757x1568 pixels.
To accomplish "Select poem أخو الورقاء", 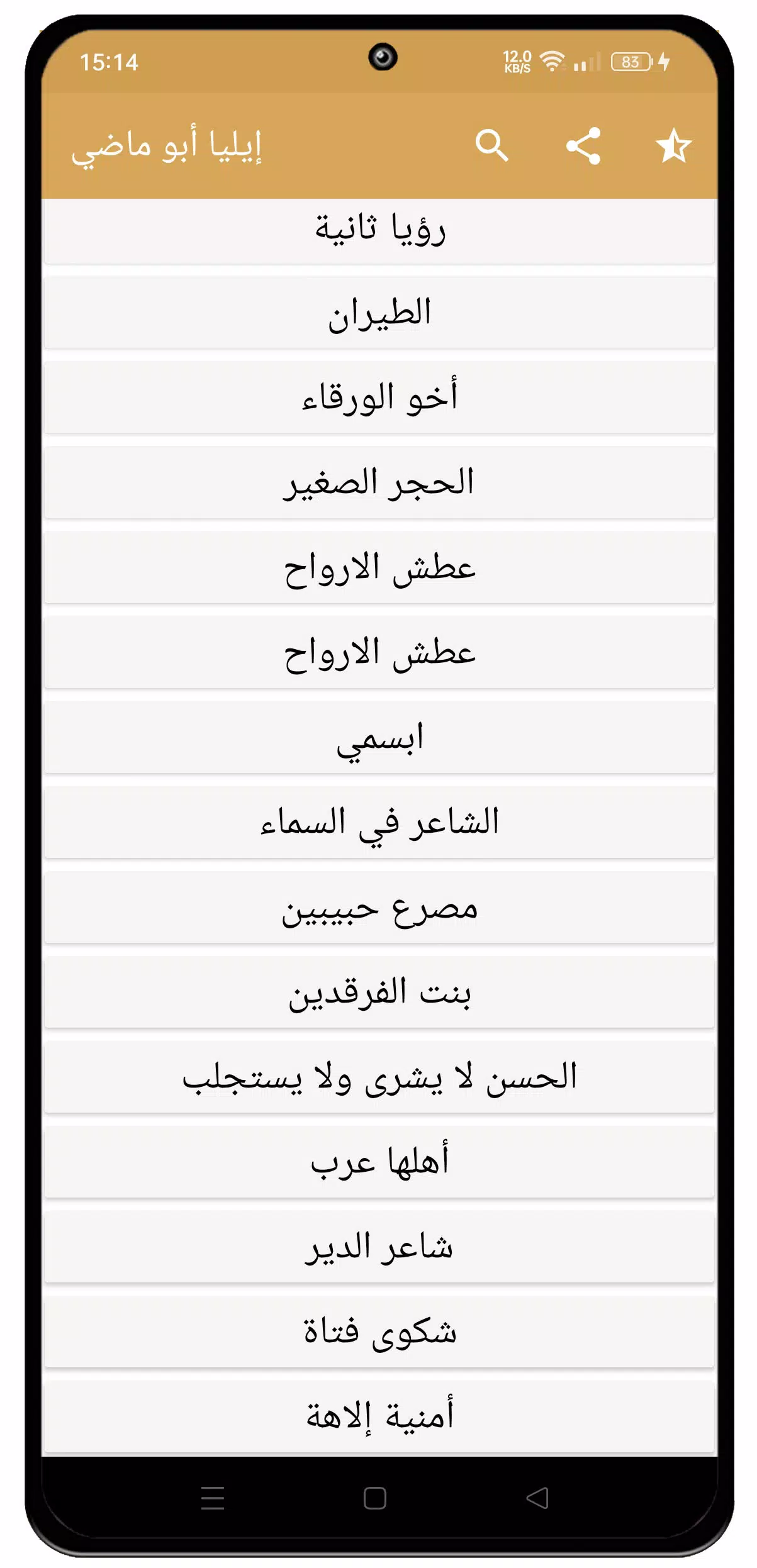I will [x=379, y=398].
